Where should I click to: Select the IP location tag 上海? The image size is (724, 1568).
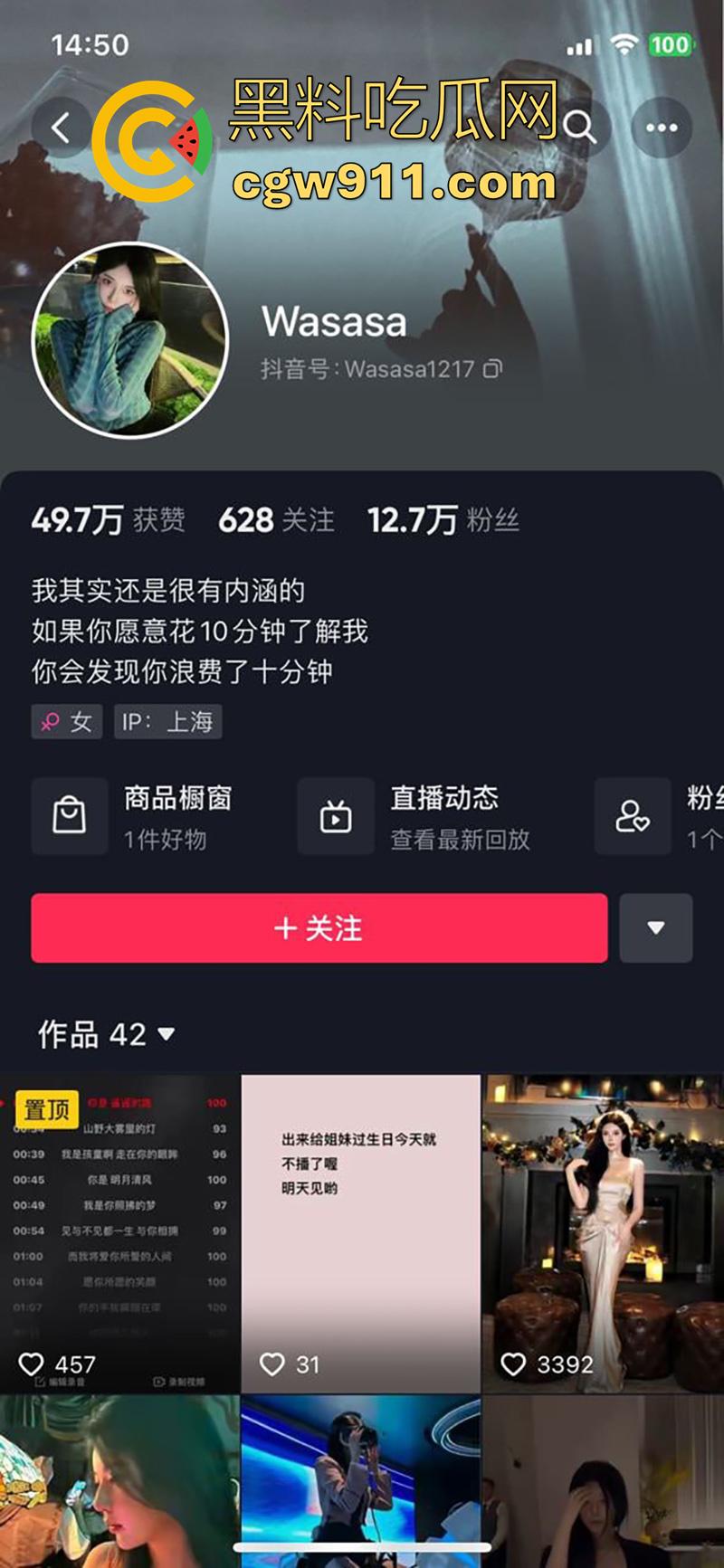[167, 721]
